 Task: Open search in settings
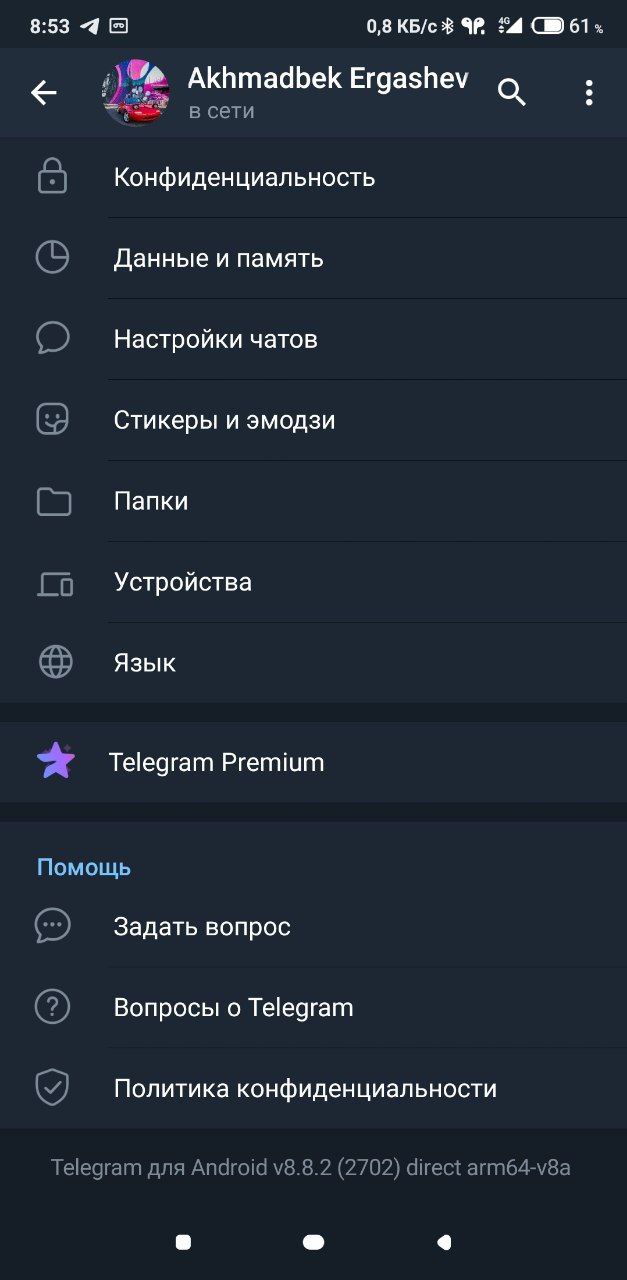click(x=511, y=93)
